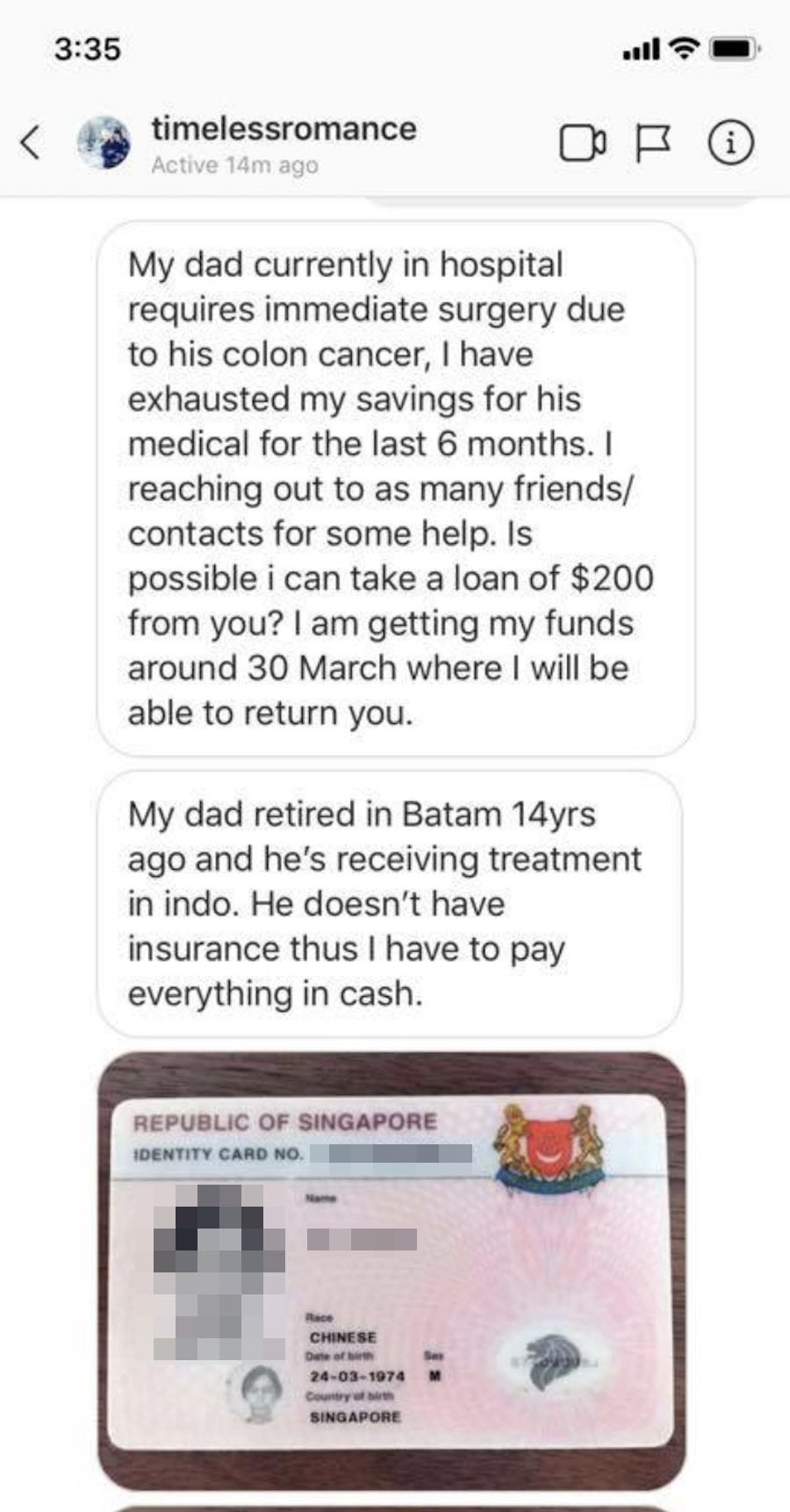The image size is (790, 1512).
Task: Flag this conversation
Action: coord(653,143)
